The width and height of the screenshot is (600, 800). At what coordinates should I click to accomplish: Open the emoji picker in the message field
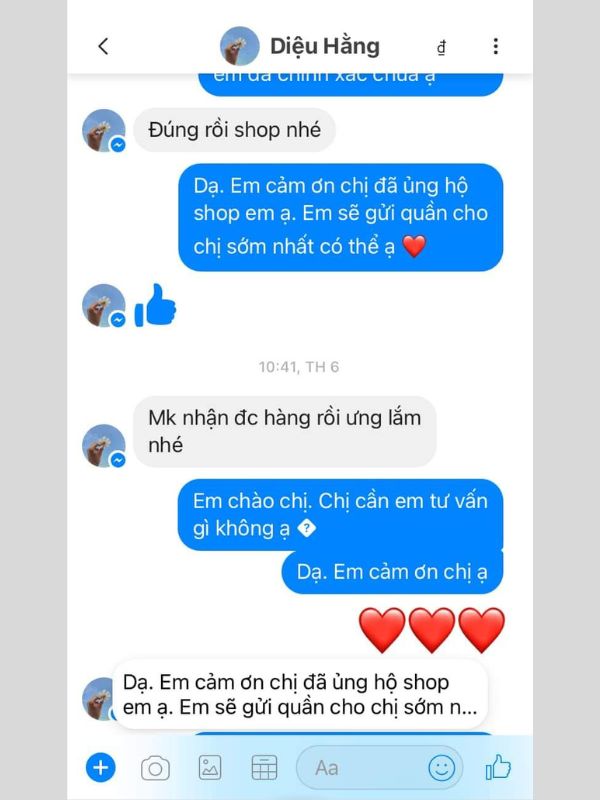(441, 768)
